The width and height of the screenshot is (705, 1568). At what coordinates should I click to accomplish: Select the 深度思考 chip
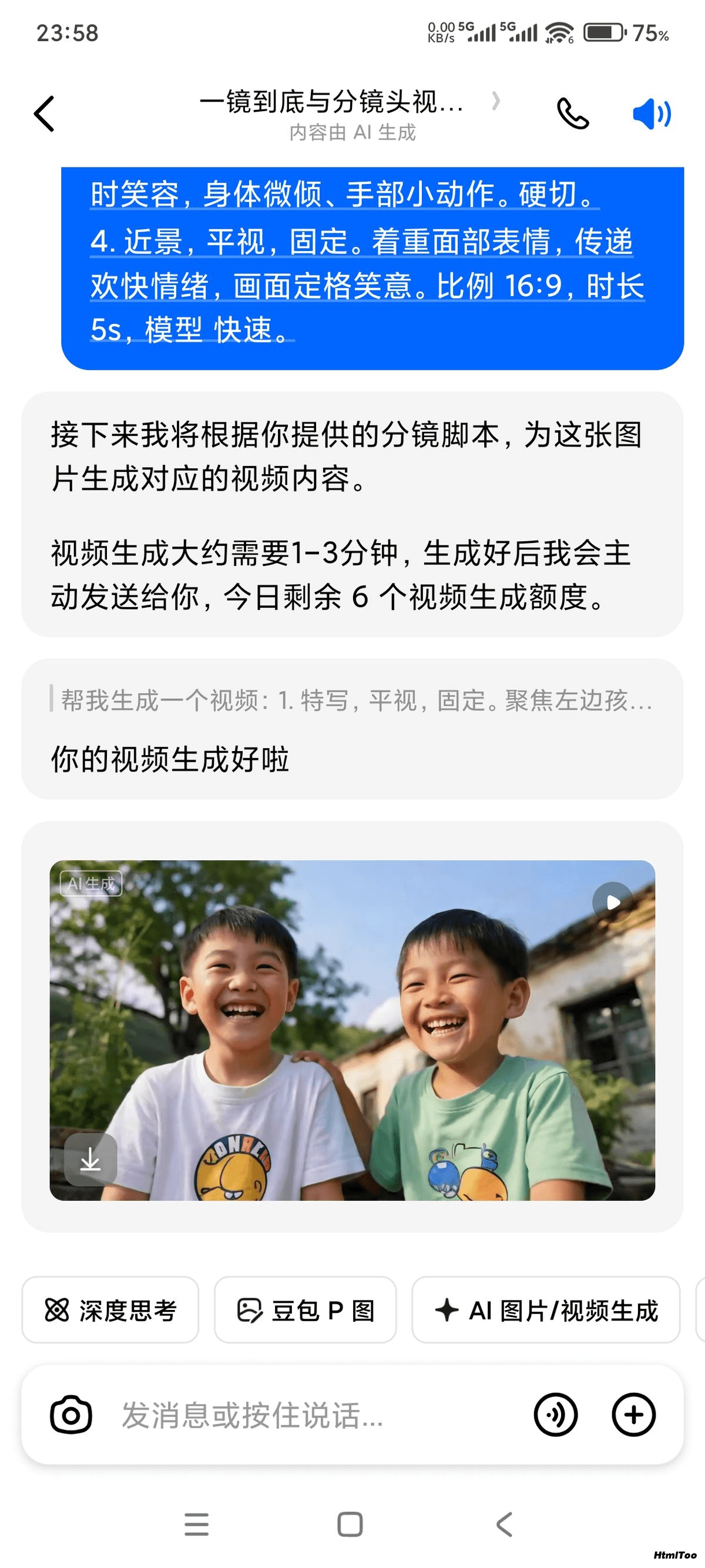110,1310
